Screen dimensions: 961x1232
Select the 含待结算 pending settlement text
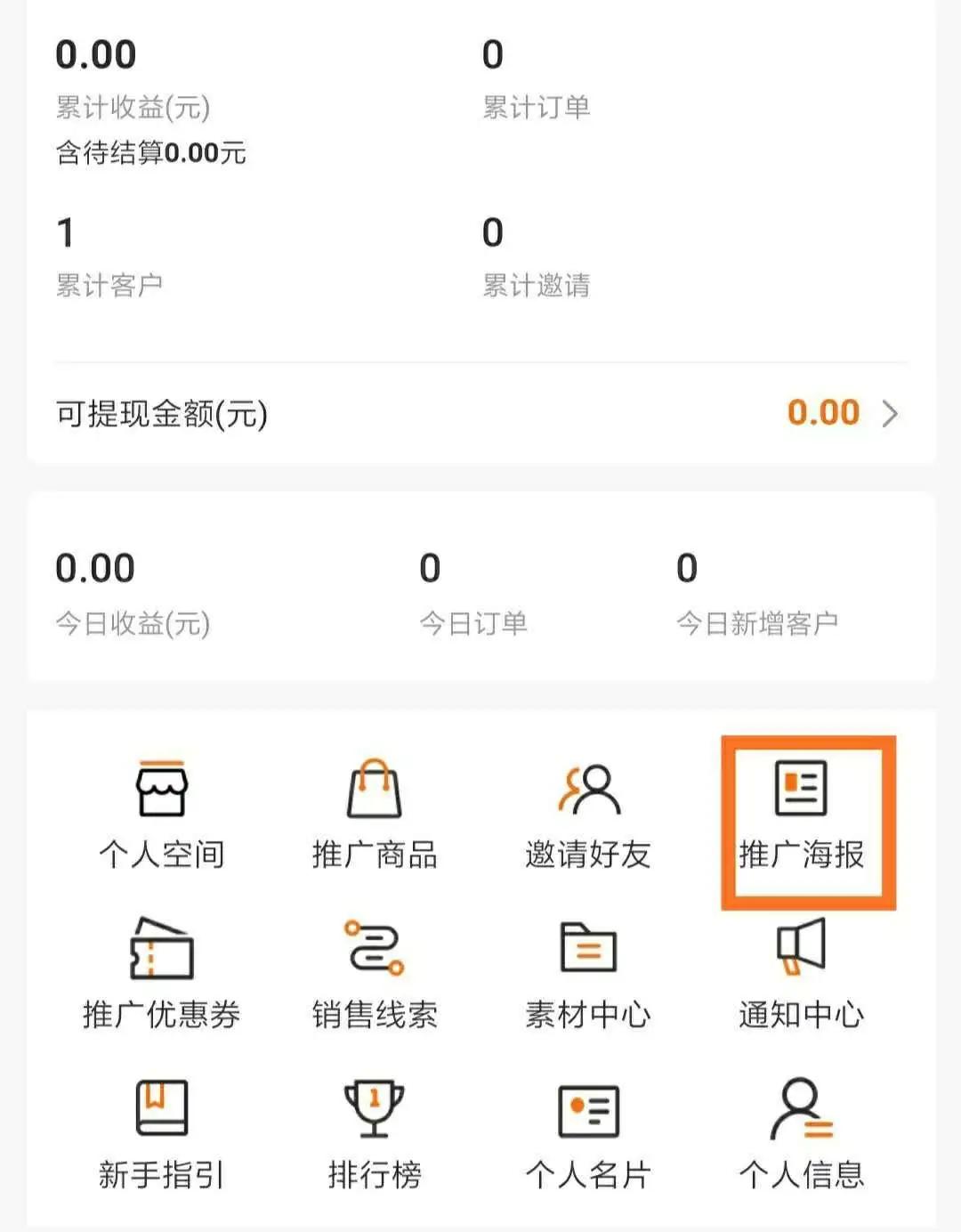[x=151, y=152]
